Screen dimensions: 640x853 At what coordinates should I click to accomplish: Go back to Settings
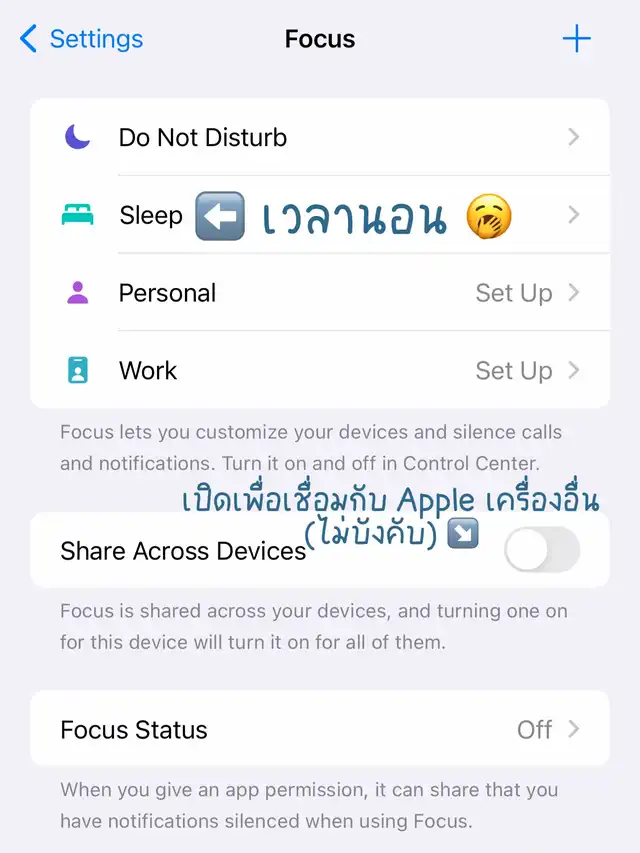(x=82, y=39)
